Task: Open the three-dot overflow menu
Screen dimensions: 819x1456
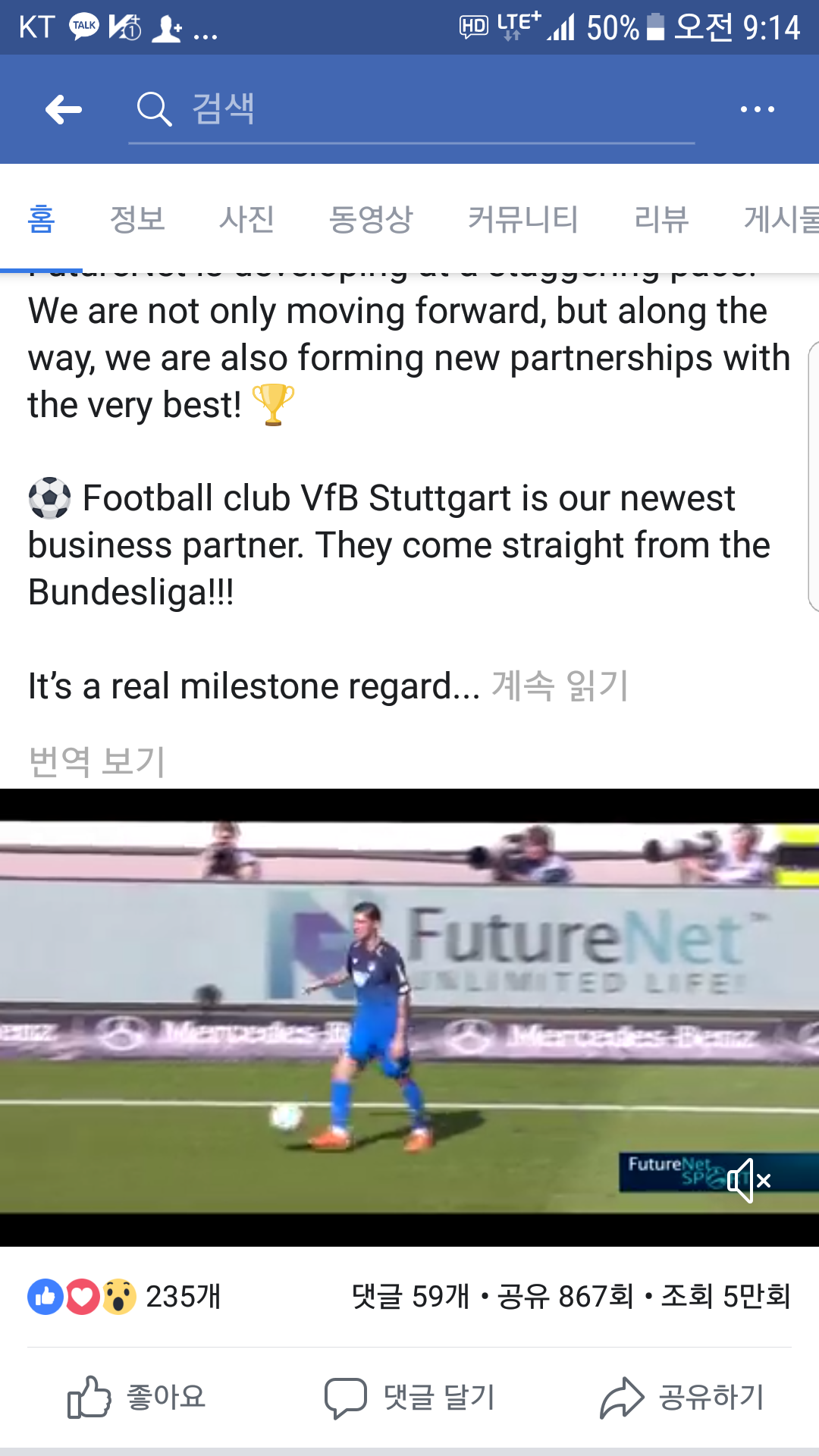Action: pos(757,110)
